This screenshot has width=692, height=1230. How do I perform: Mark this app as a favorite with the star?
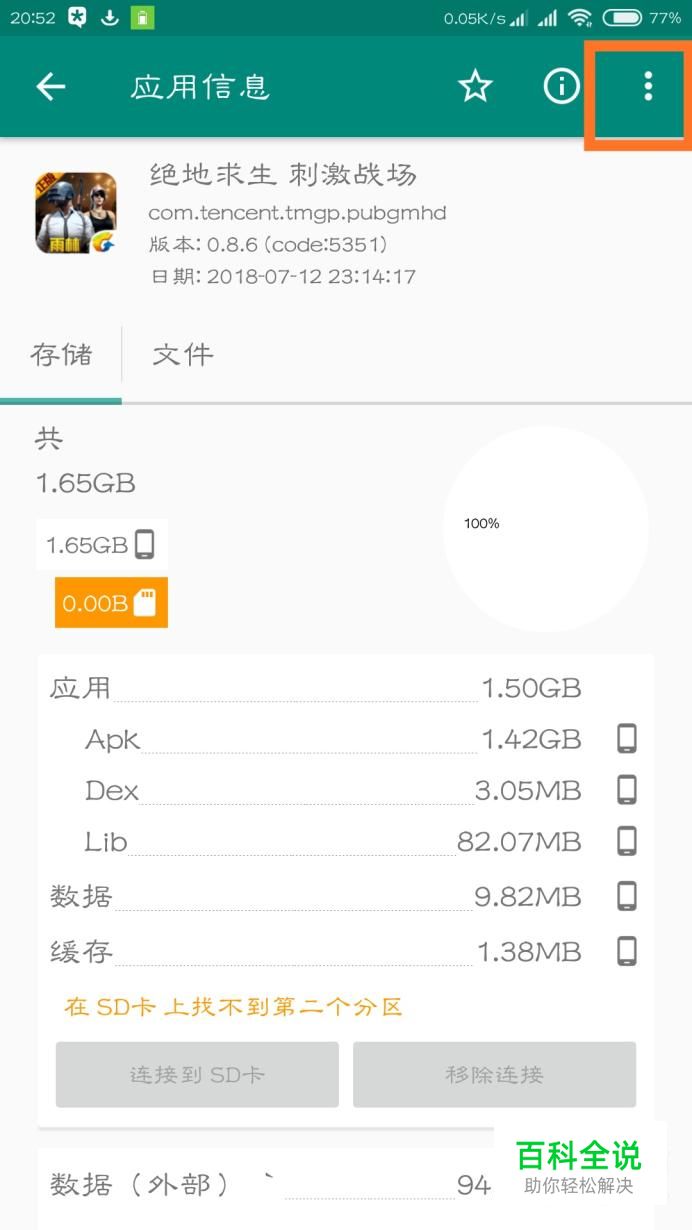(x=475, y=87)
